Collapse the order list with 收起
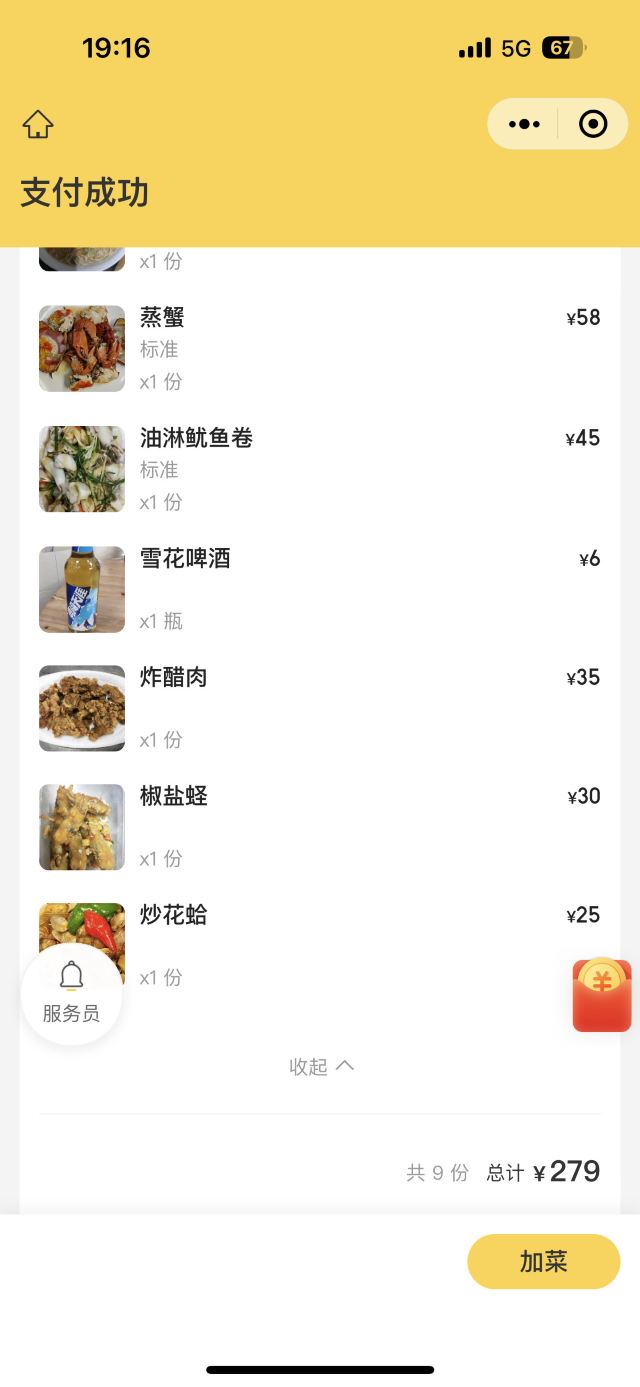Image resolution: width=640 pixels, height=1387 pixels. pos(321,1067)
